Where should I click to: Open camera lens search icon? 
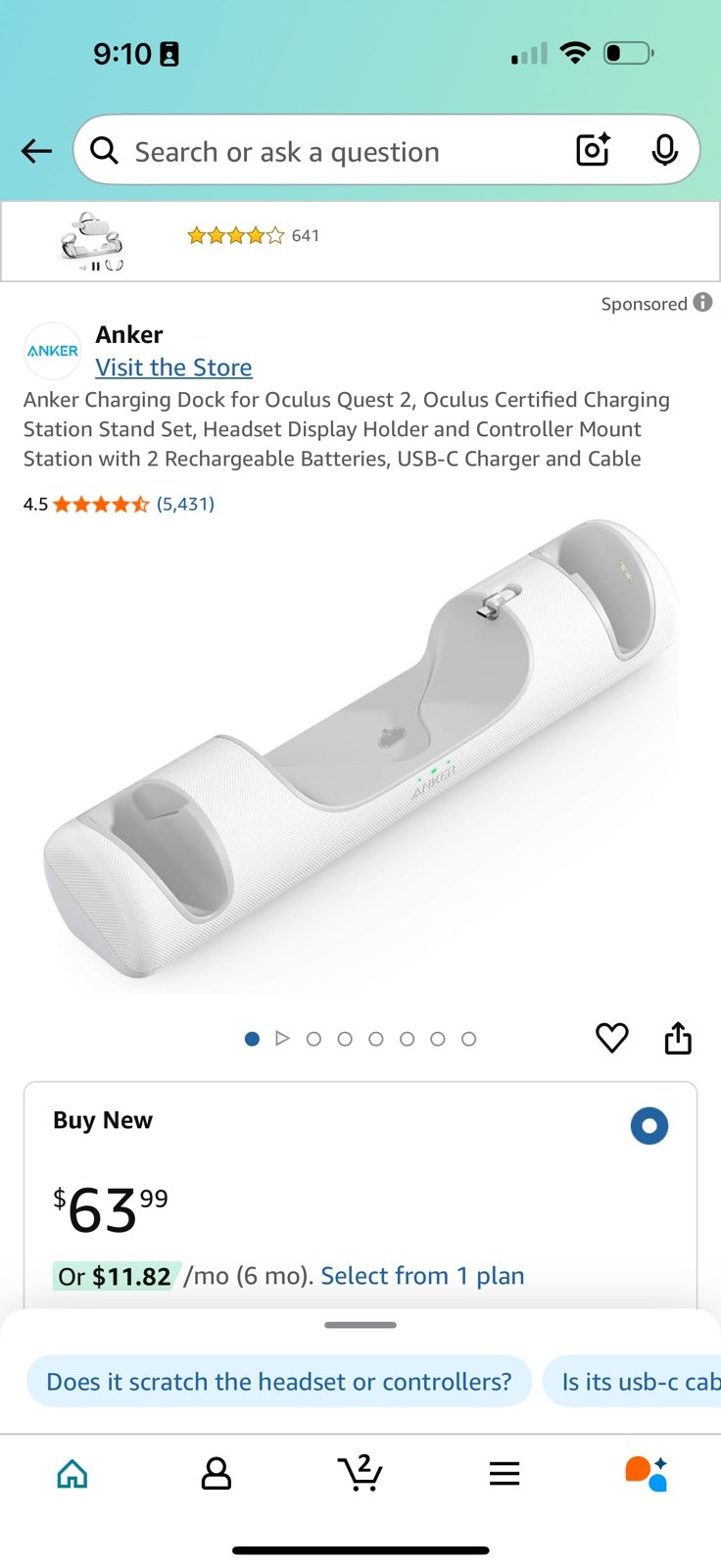[594, 150]
